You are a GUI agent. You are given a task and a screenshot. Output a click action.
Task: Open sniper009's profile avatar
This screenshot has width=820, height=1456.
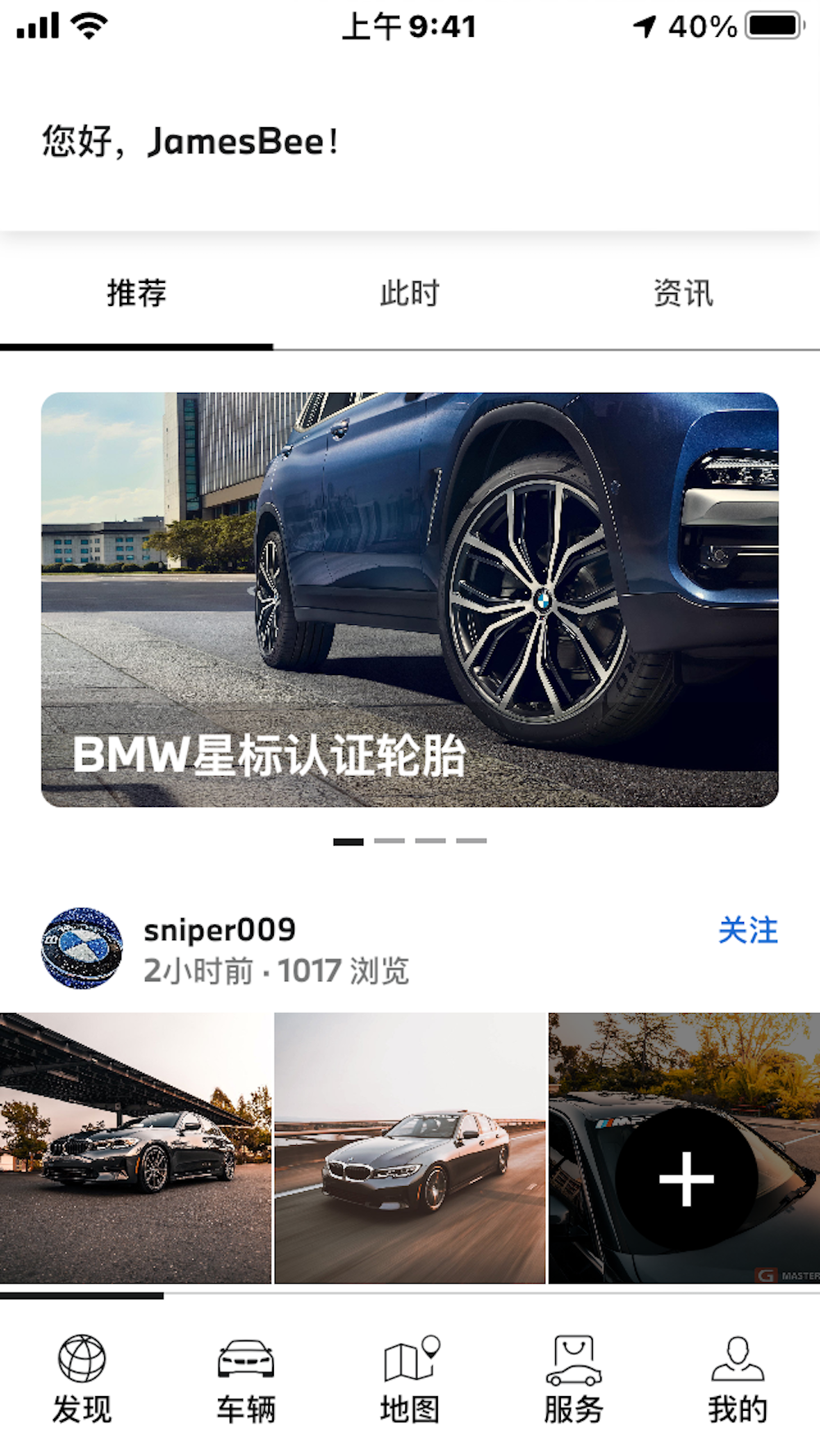(x=82, y=947)
